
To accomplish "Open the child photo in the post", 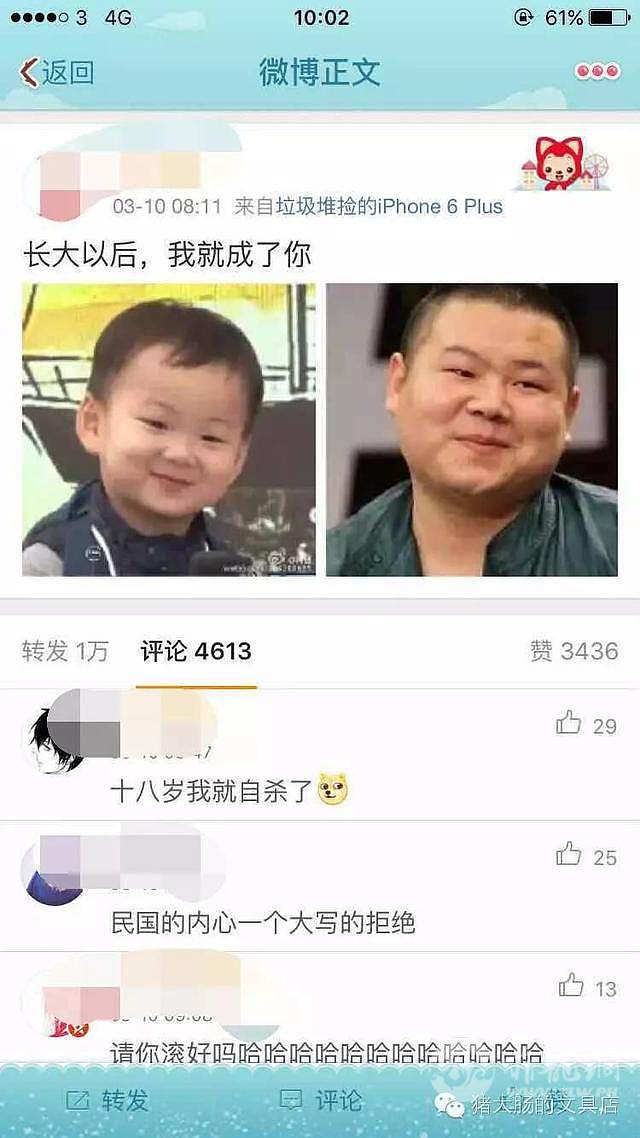I will [x=169, y=429].
